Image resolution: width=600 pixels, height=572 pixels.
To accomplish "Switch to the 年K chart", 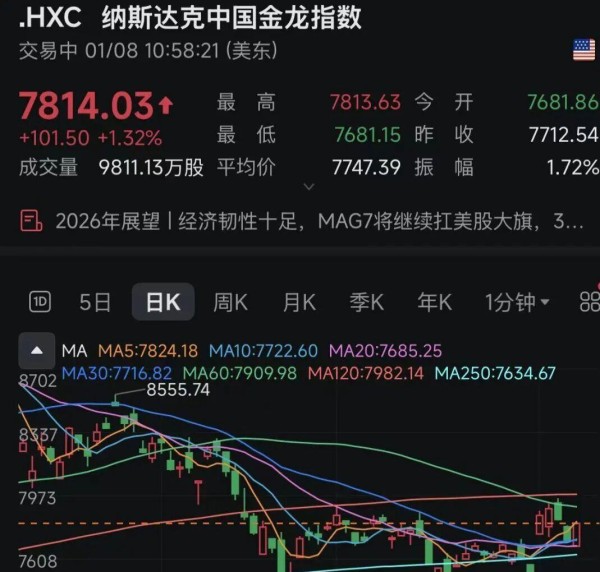I will [435, 302].
